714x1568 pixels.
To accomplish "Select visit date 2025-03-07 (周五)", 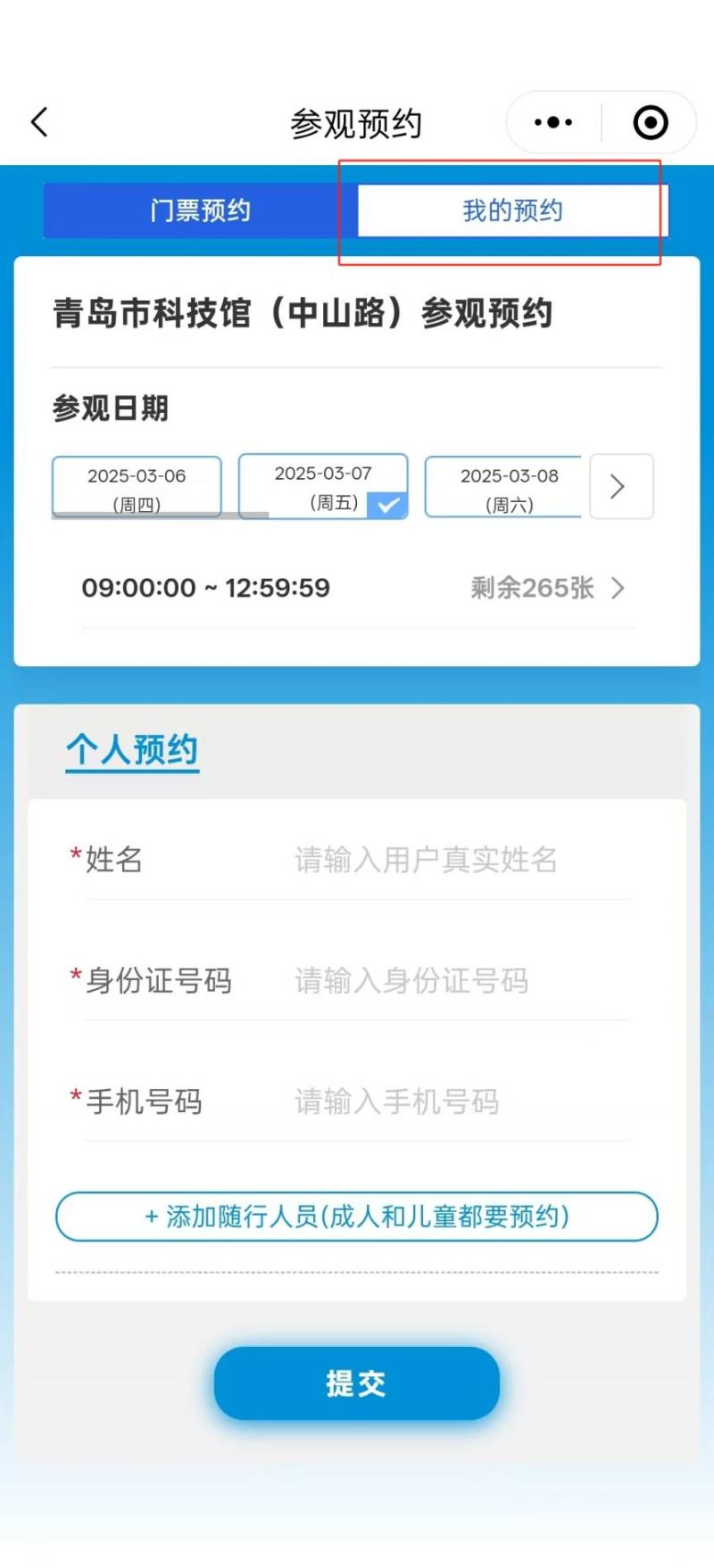I will pos(323,486).
